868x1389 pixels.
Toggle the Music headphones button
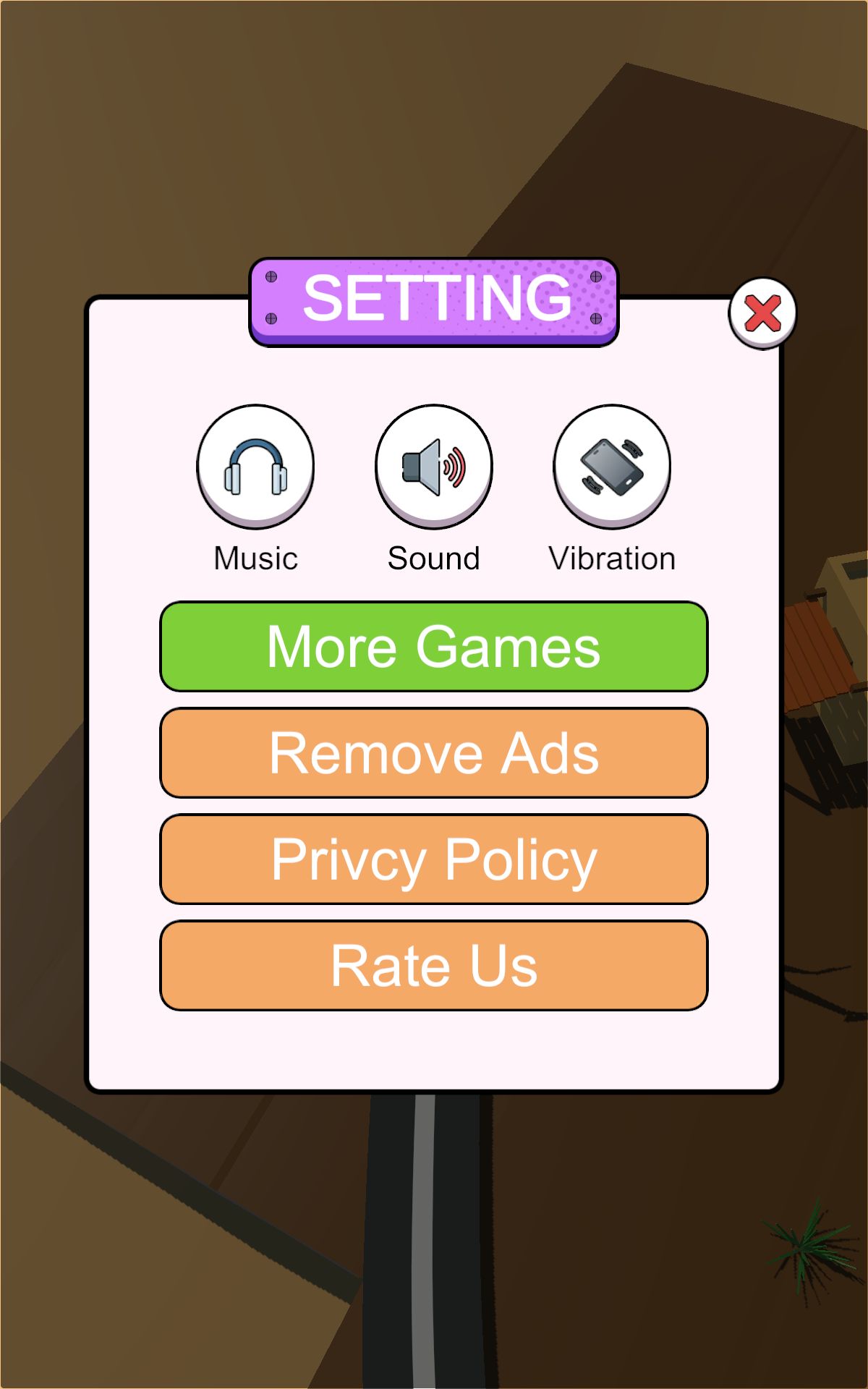coord(255,466)
